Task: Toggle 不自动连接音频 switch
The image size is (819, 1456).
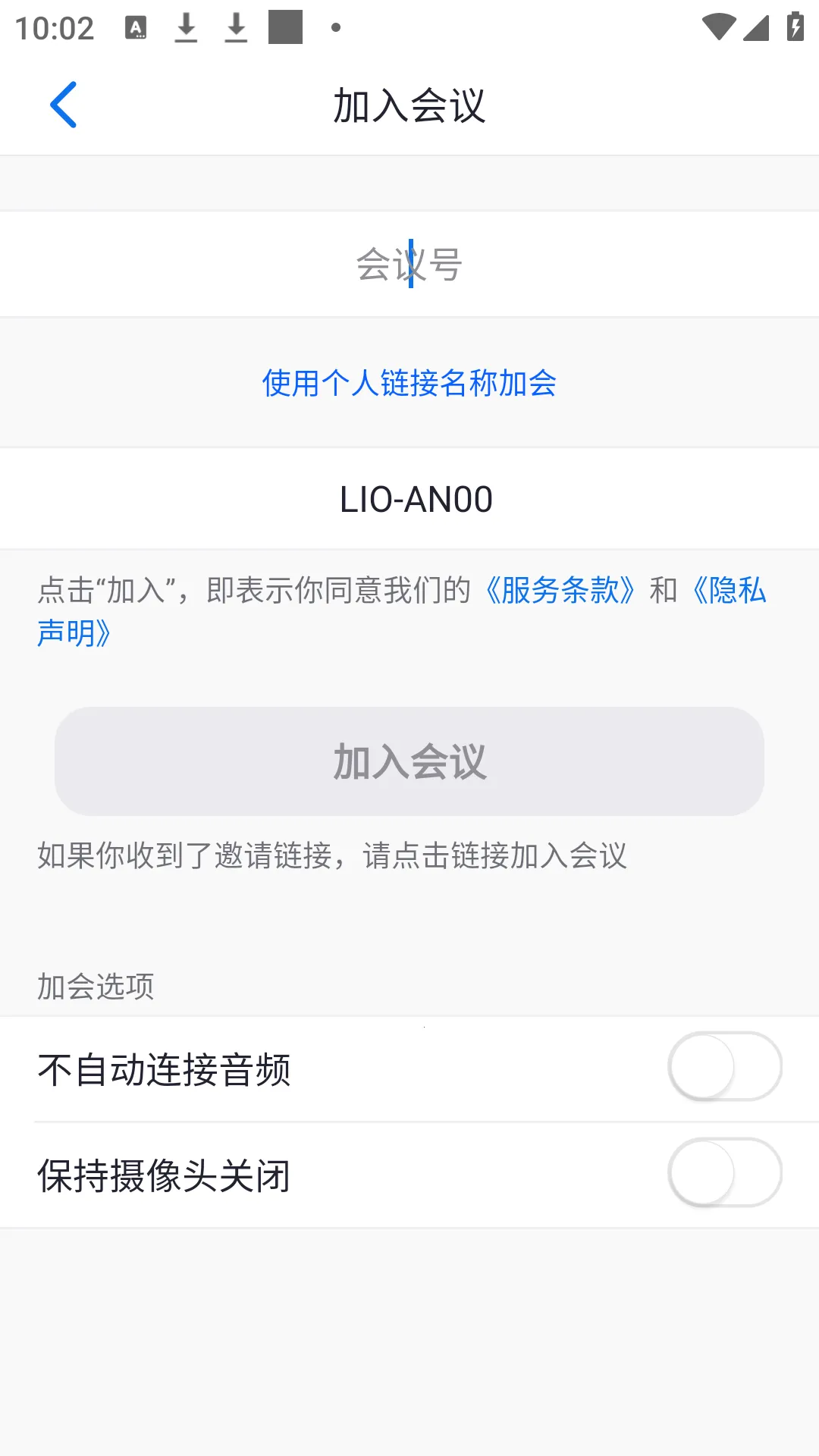Action: tap(724, 1067)
